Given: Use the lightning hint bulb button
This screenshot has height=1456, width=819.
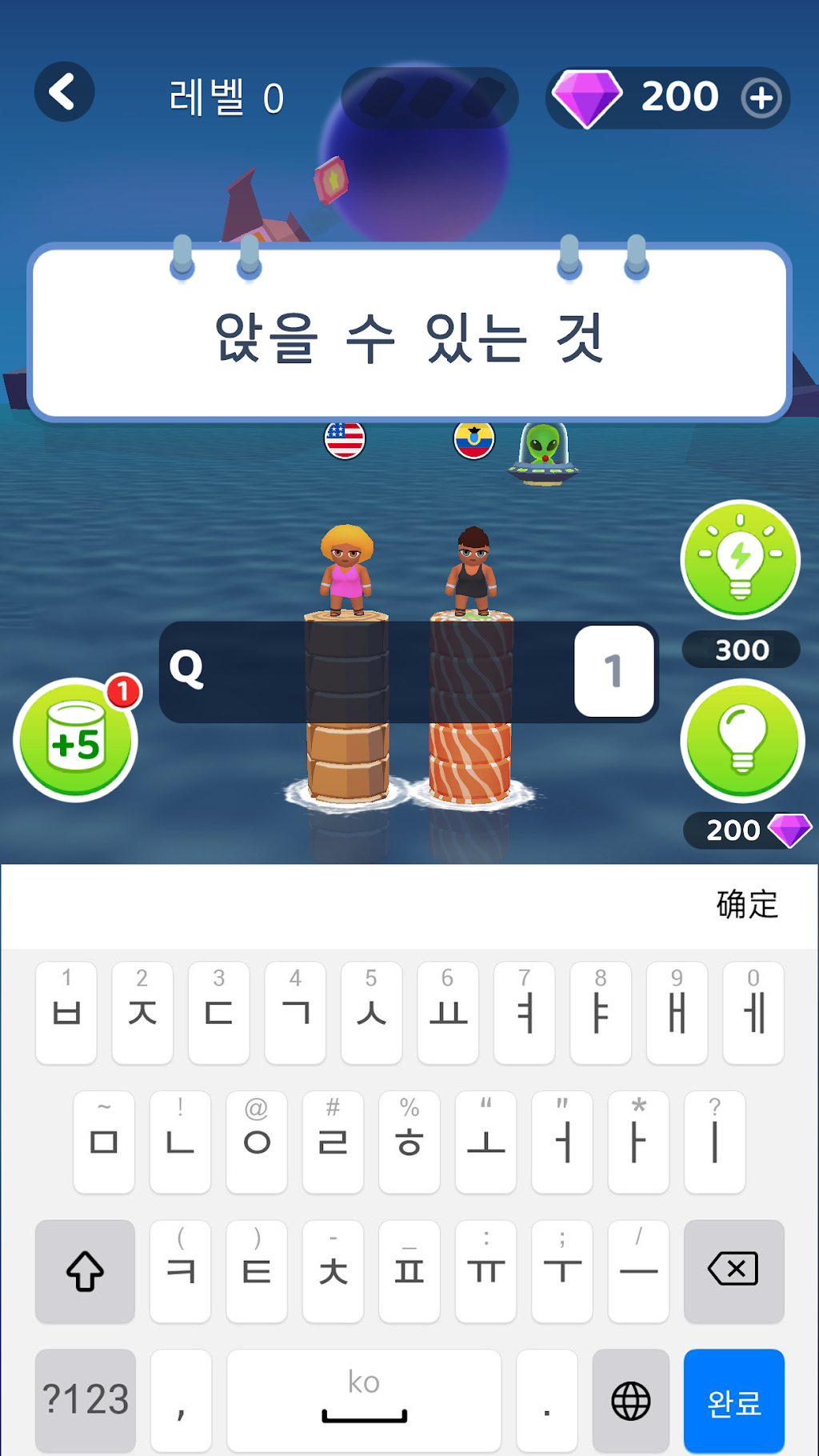Looking at the screenshot, I should pyautogui.click(x=741, y=559).
